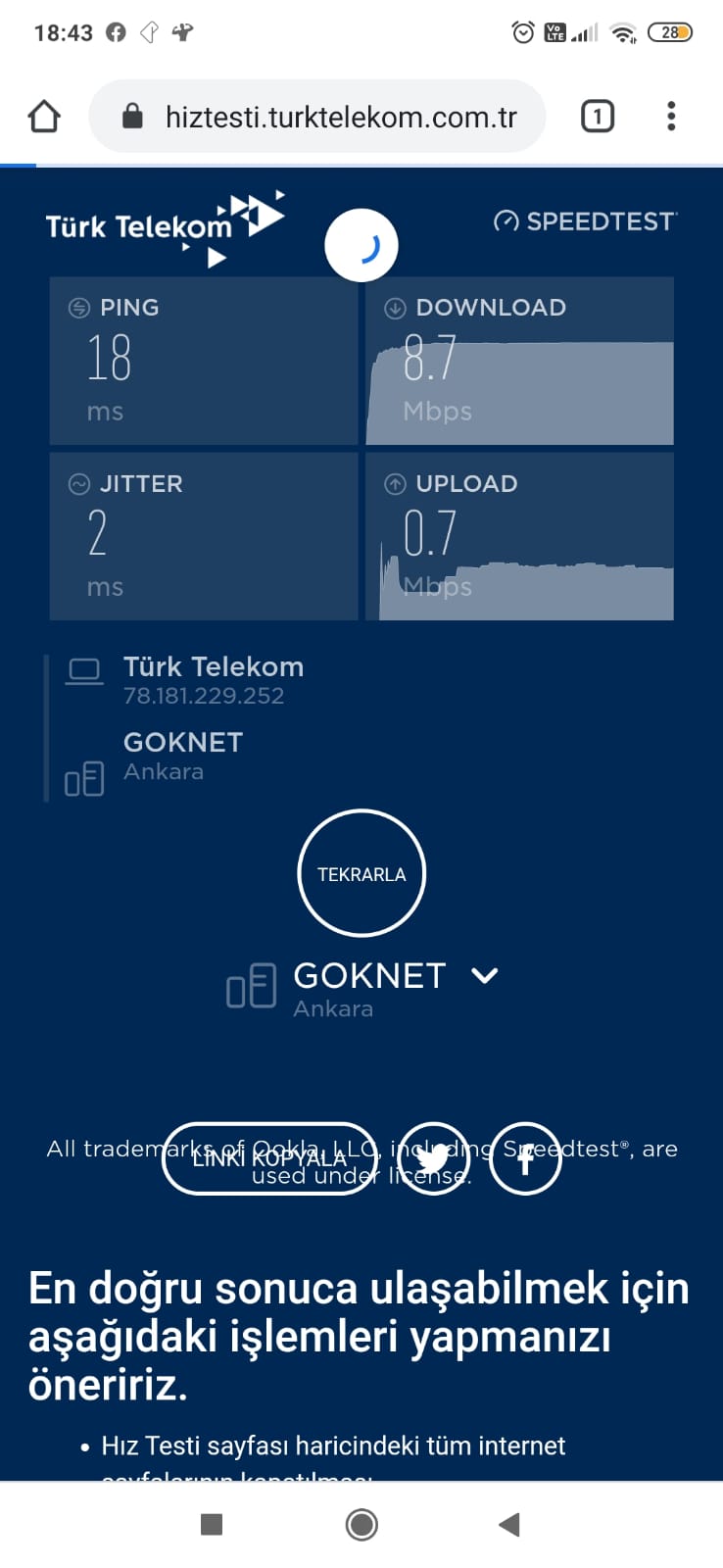Tap the Türk Telekom logo

[166, 228]
